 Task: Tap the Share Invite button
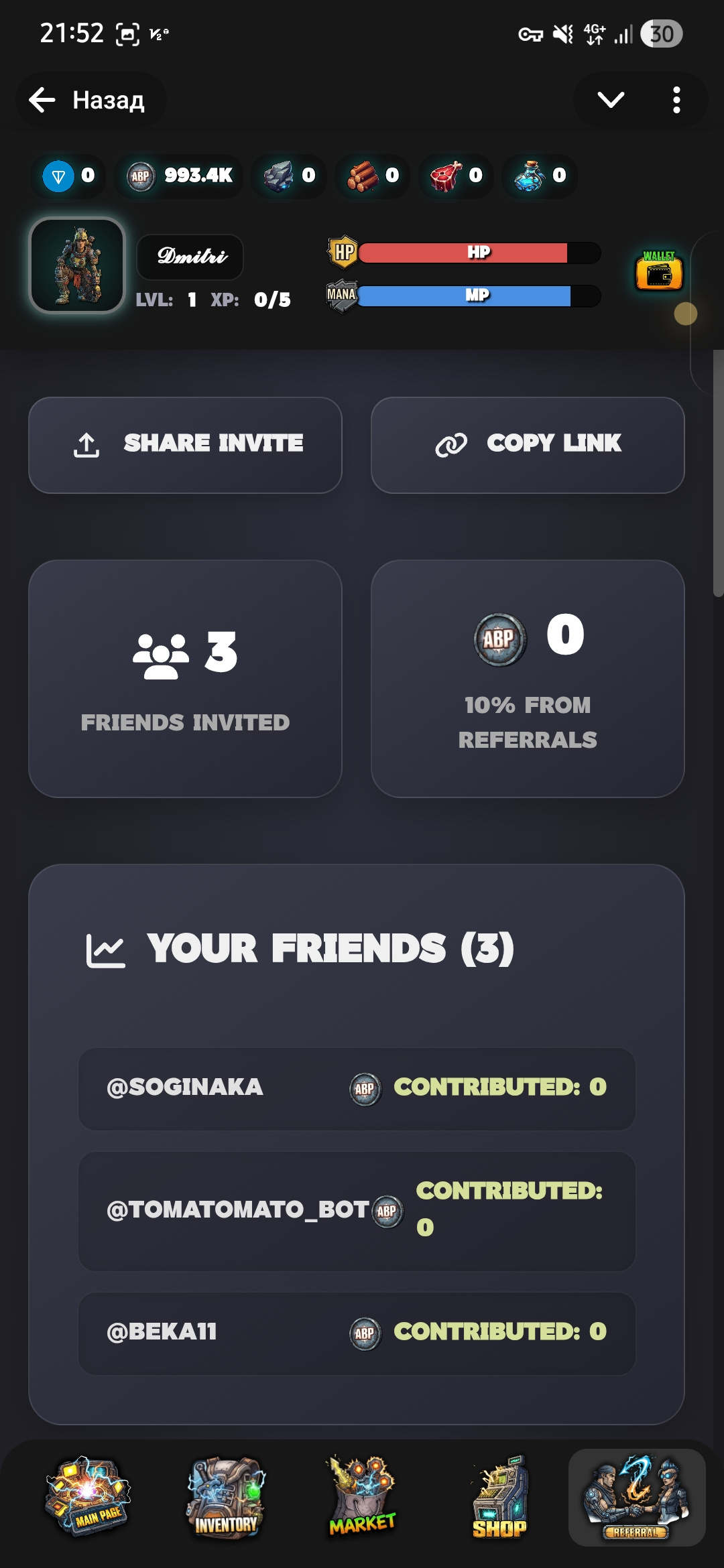[185, 445]
